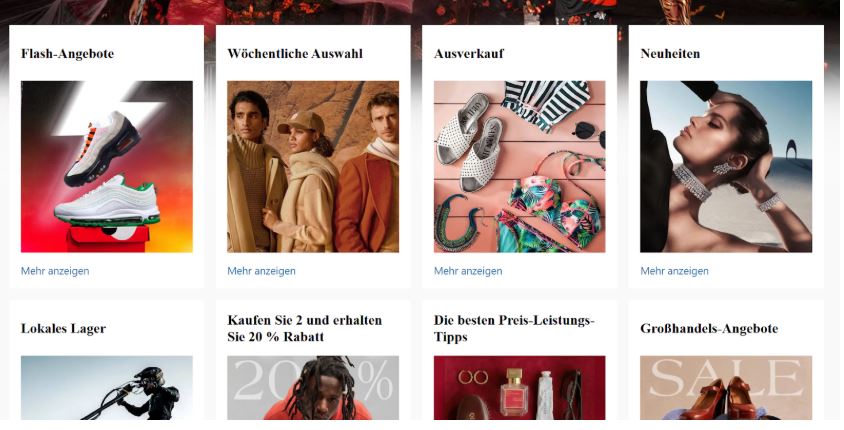Open the Preis-Leistungs-Tipps image

pyautogui.click(x=519, y=388)
